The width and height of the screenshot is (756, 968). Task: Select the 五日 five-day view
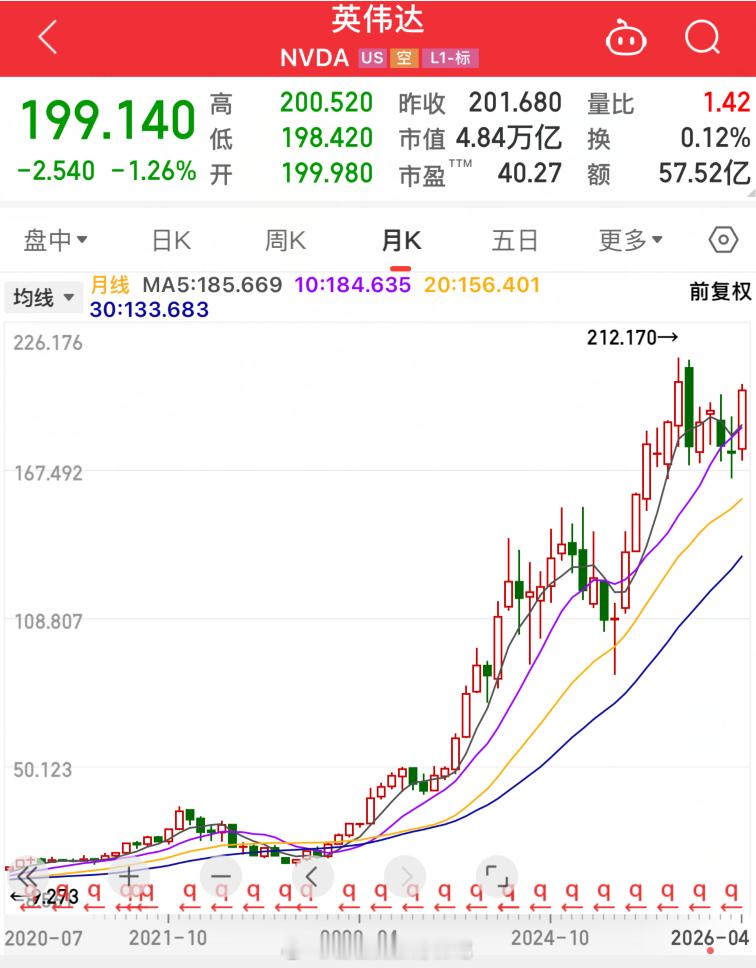(513, 240)
